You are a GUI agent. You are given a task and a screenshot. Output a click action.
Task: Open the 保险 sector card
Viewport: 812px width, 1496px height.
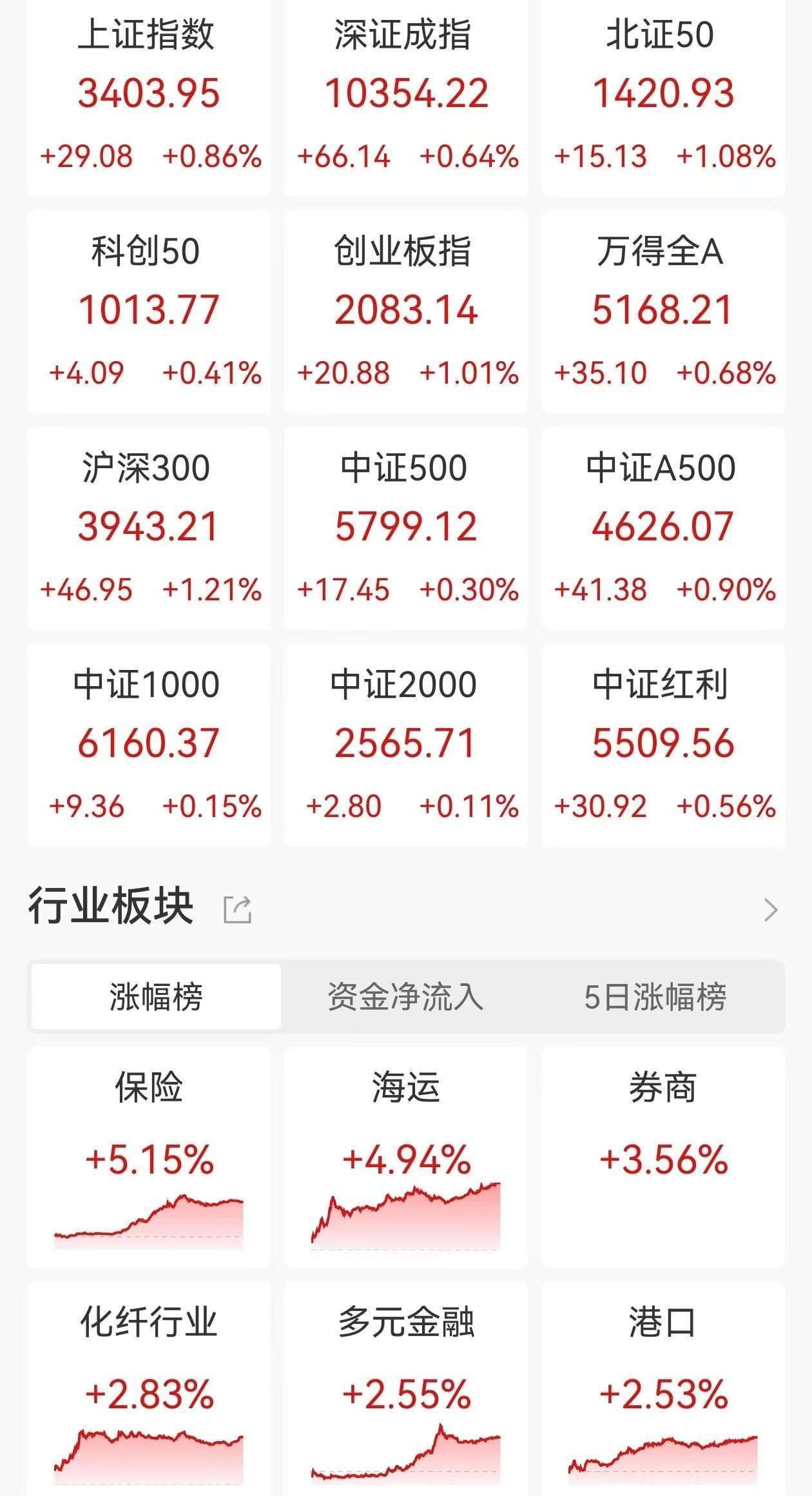pyautogui.click(x=149, y=1157)
